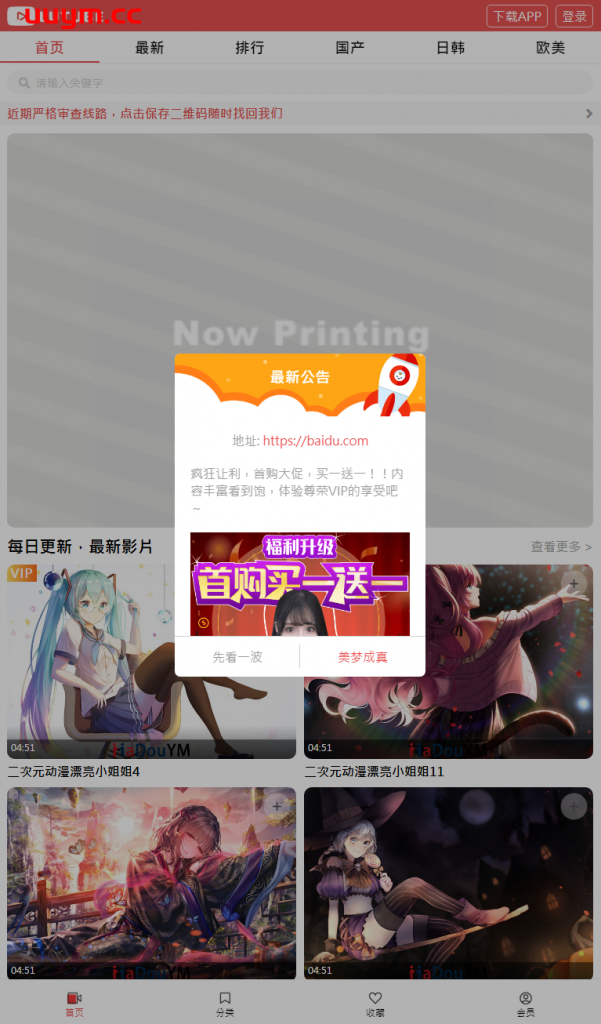Image resolution: width=601 pixels, height=1024 pixels.
Task: Open the https://baidu.com link
Action: pyautogui.click(x=315, y=440)
